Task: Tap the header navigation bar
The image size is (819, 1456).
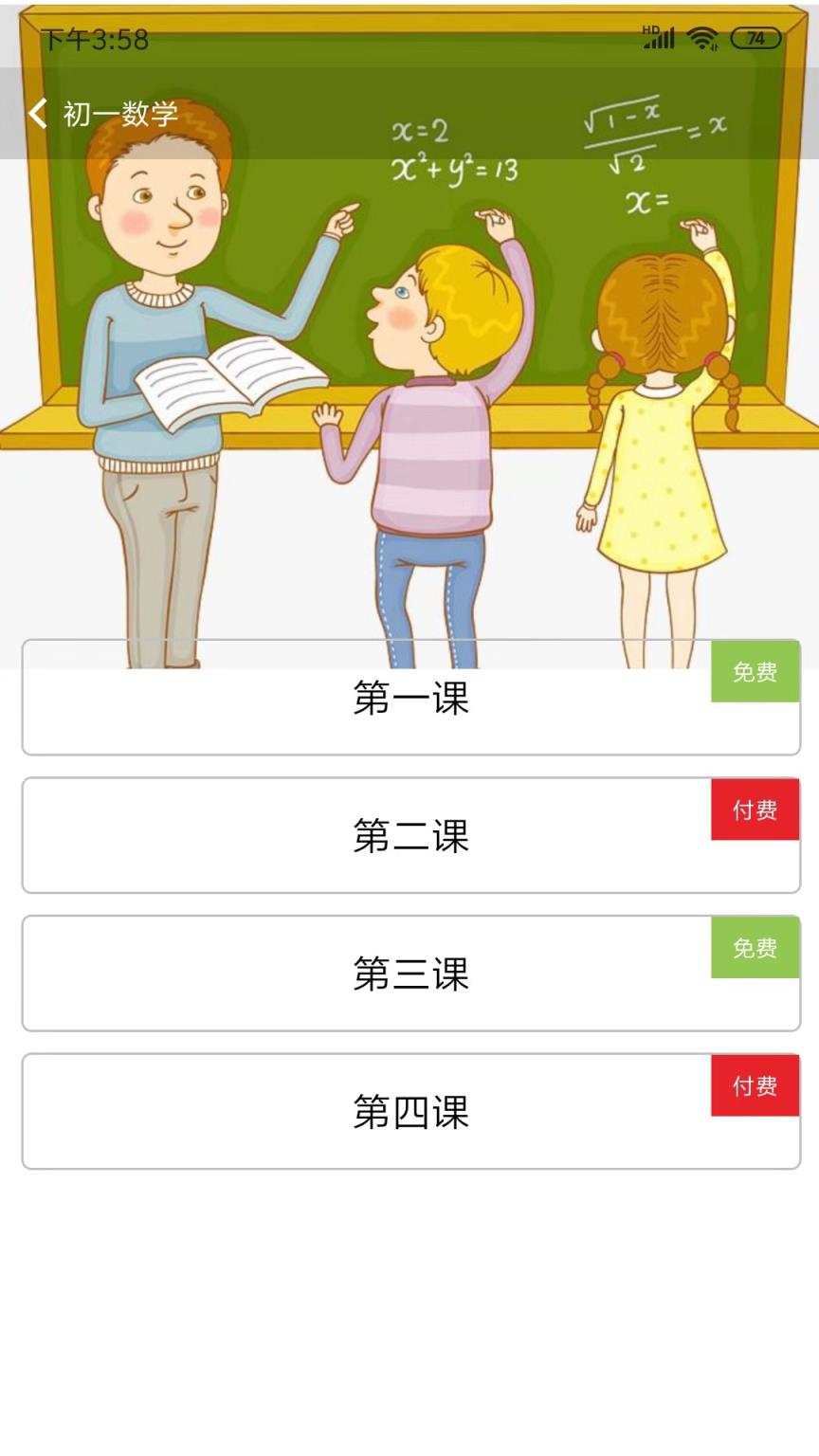Action: coord(409,114)
